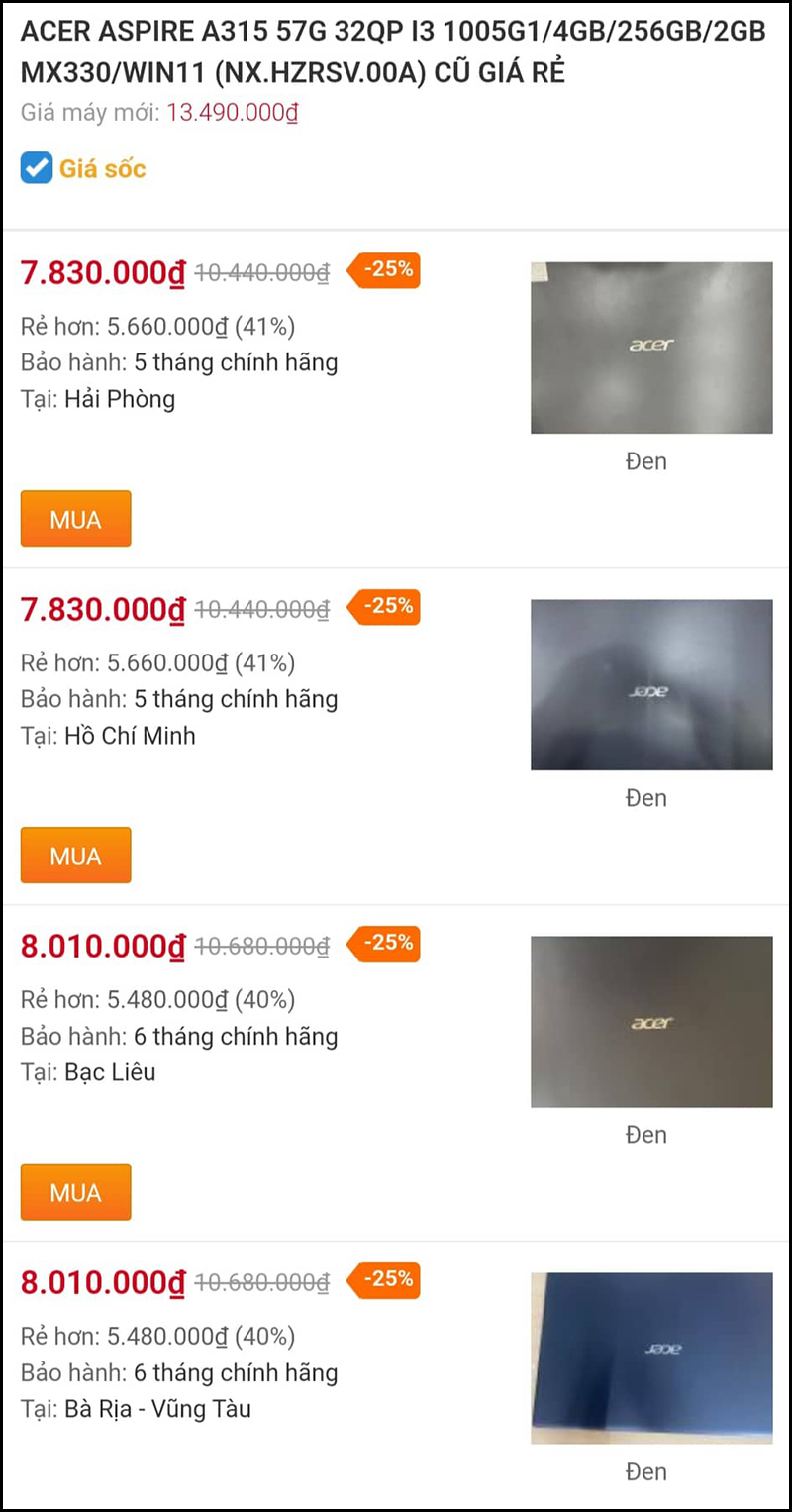Select the Đen color label under the first photo
This screenshot has height=1512, width=792.
(645, 460)
